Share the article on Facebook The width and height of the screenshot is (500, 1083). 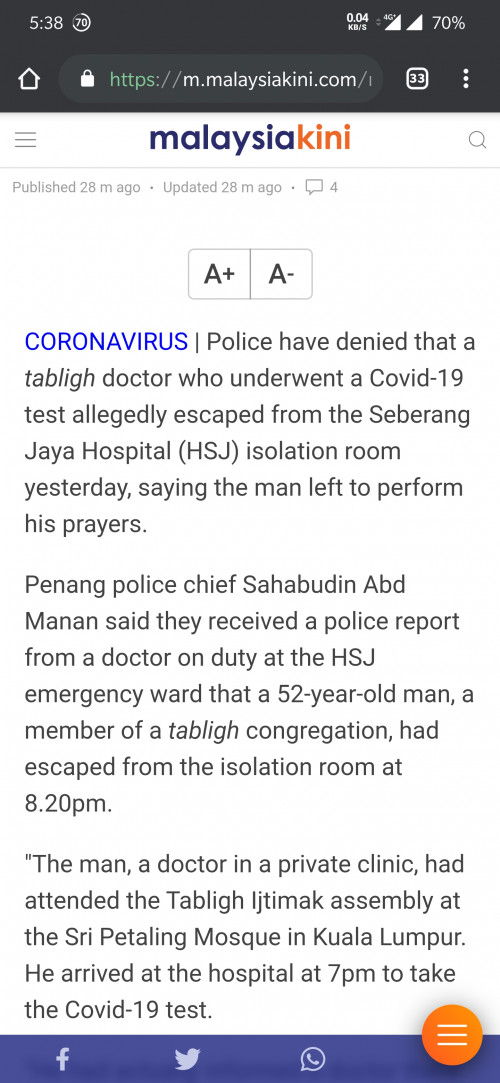[62, 1059]
